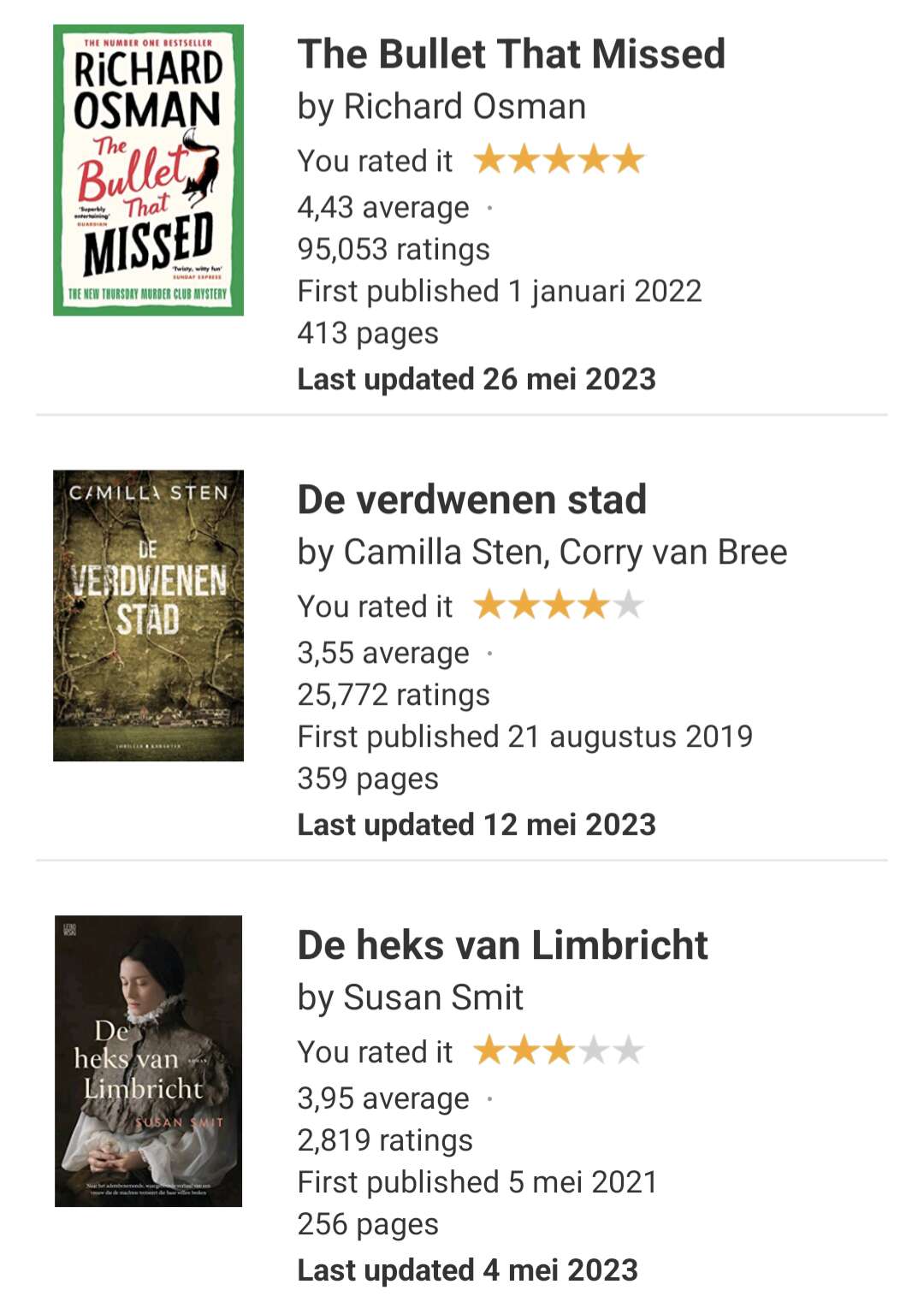Open De verdwenen stad book cover

(x=148, y=615)
